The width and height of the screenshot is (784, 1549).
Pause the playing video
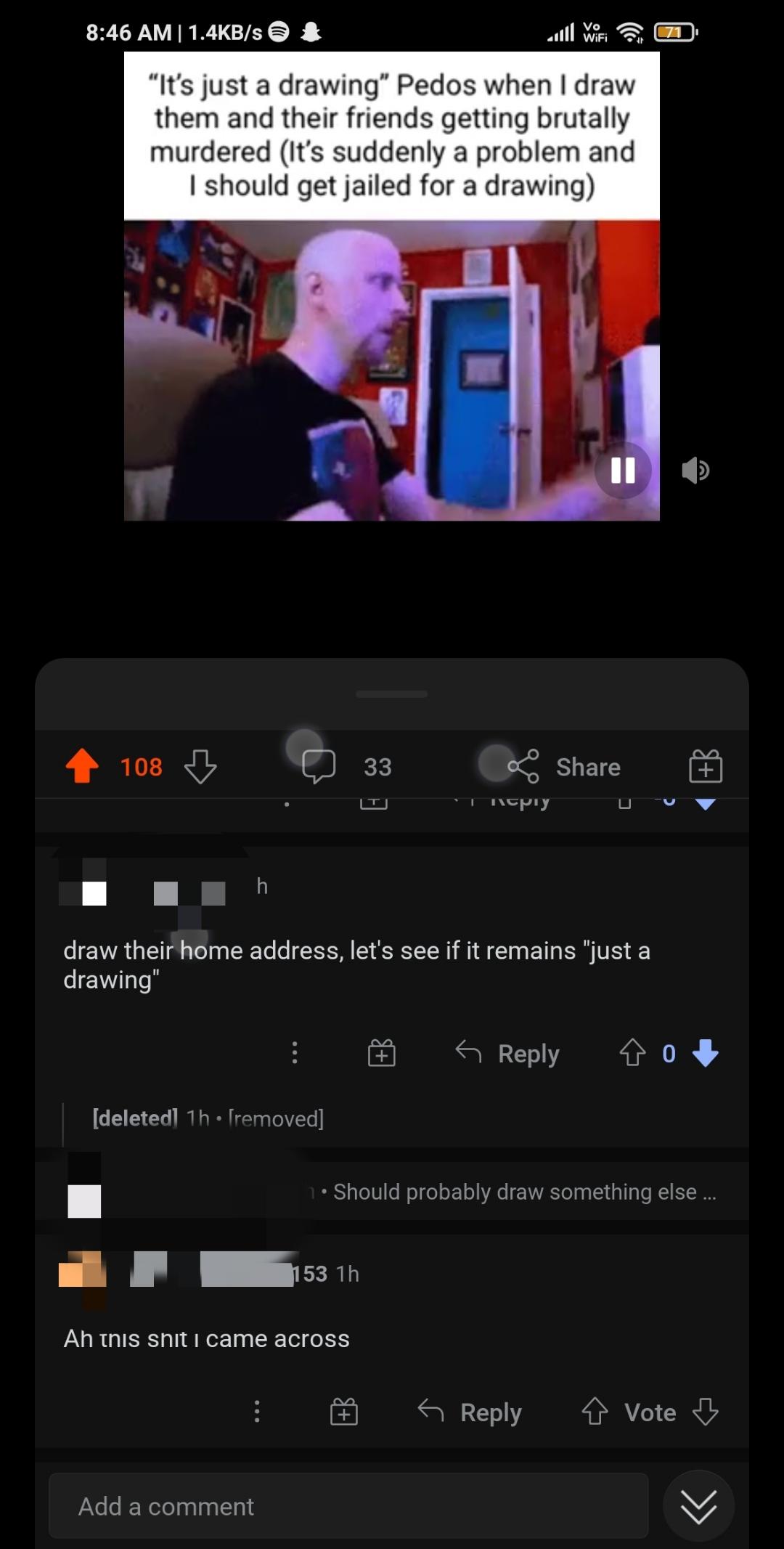(x=623, y=471)
